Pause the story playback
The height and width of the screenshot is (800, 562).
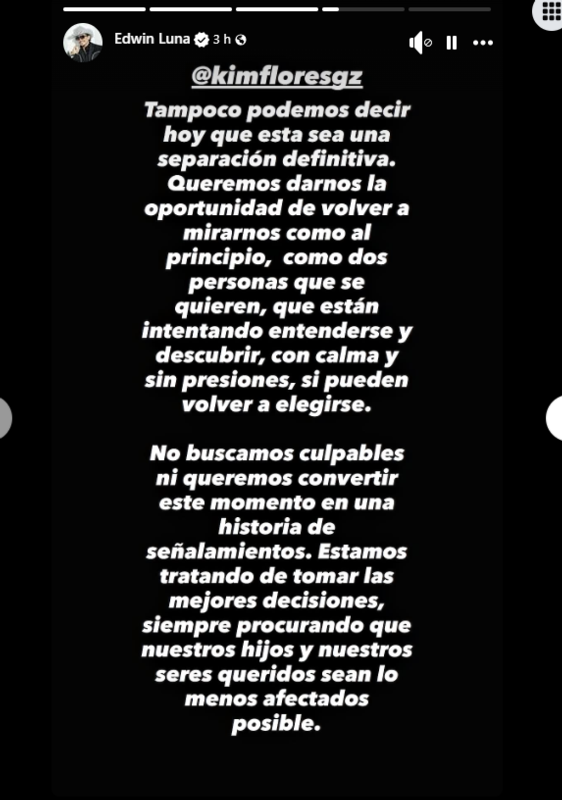click(452, 43)
